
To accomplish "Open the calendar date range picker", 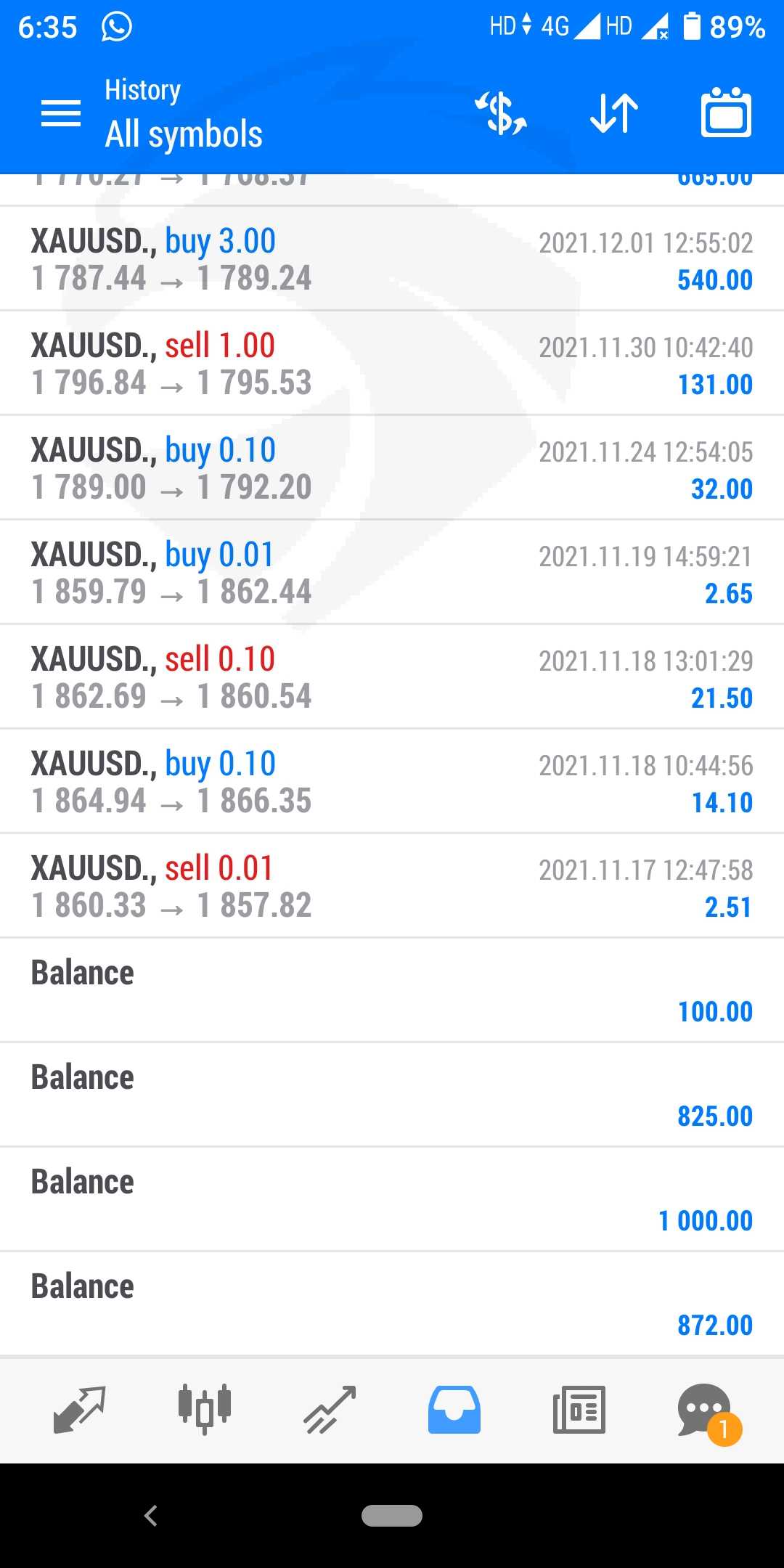I will (x=726, y=113).
